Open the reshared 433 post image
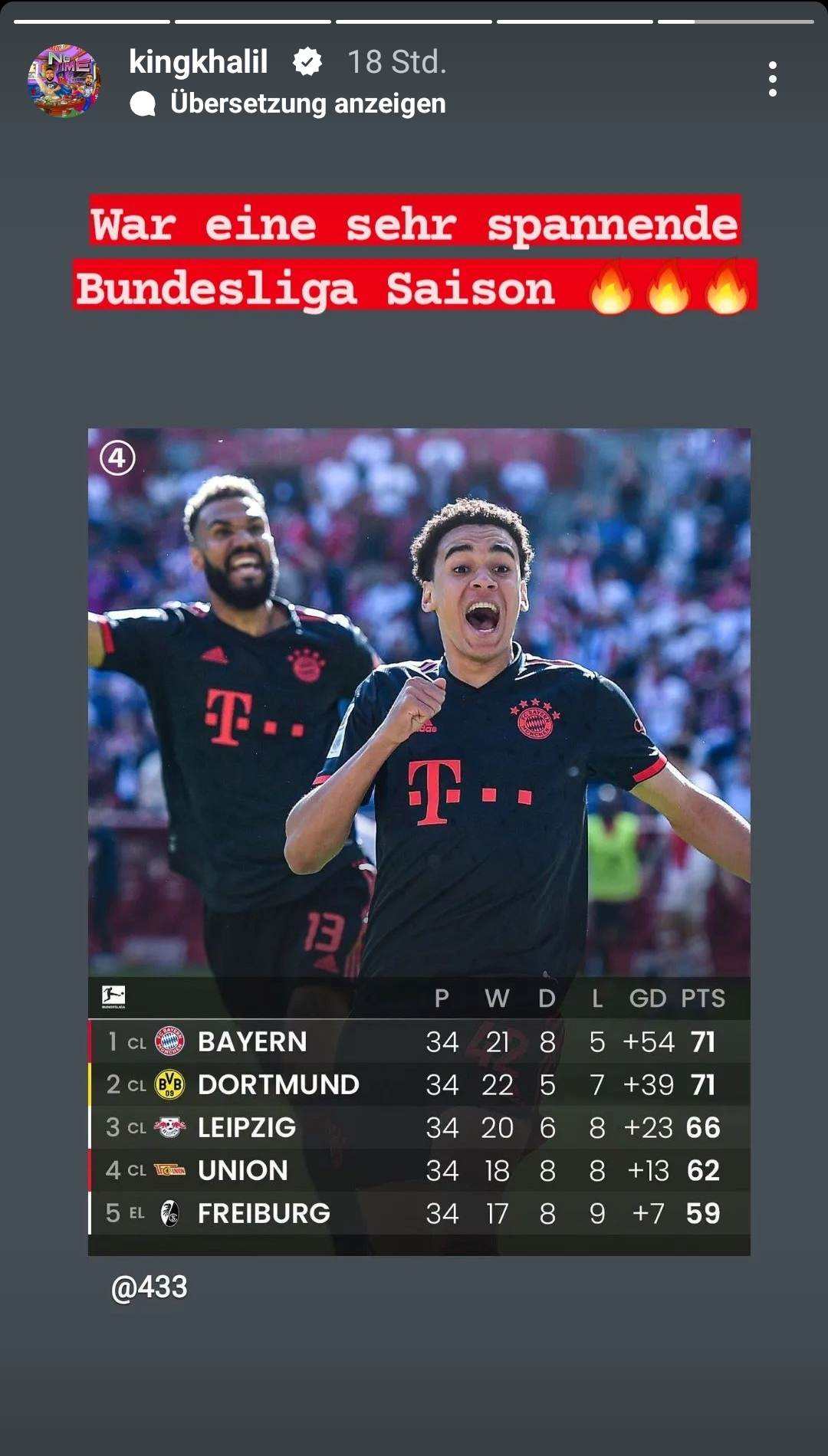The width and height of the screenshot is (828, 1456). click(x=419, y=766)
